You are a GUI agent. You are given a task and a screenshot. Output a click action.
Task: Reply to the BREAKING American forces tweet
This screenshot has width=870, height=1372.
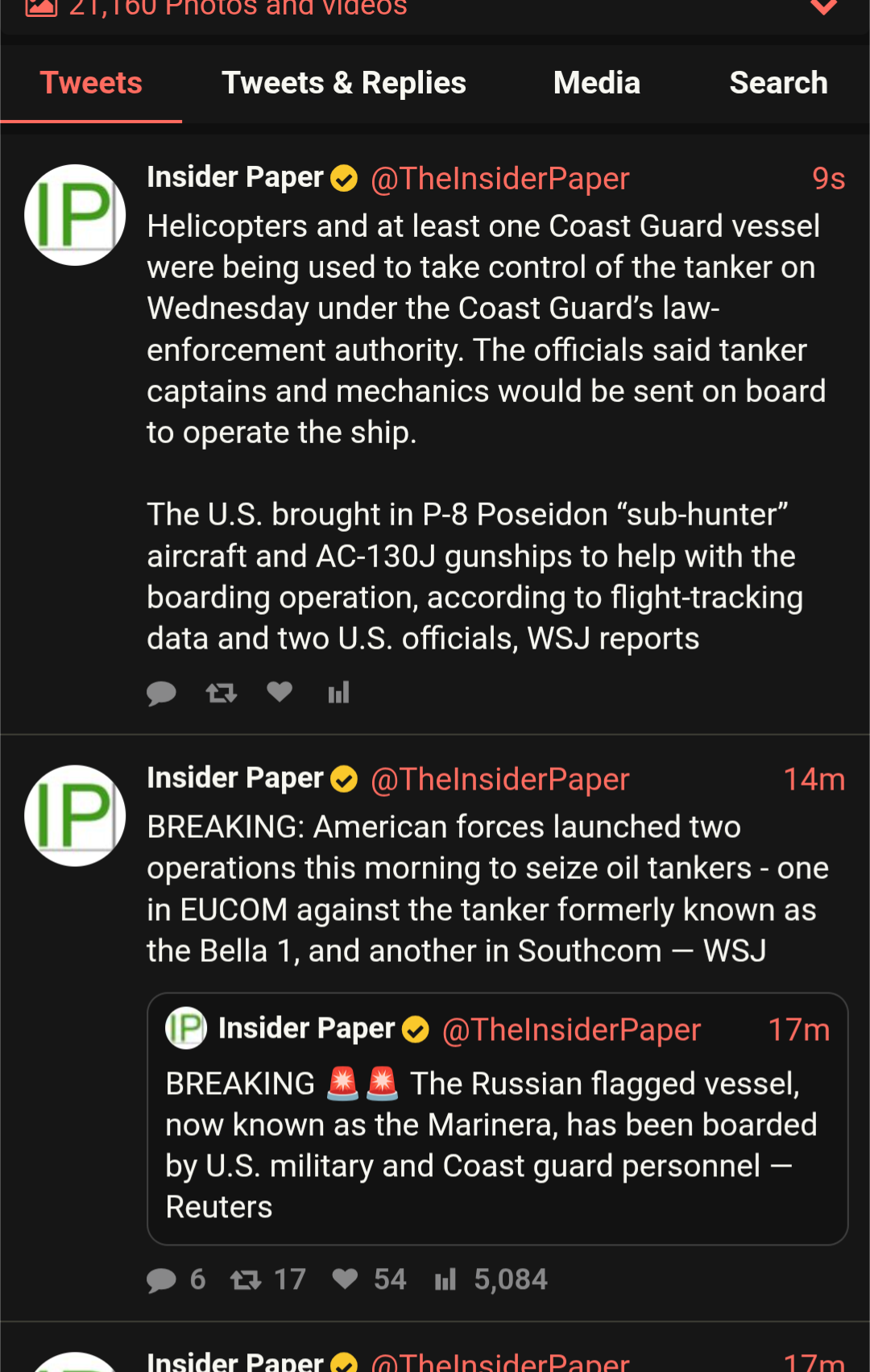161,1279
